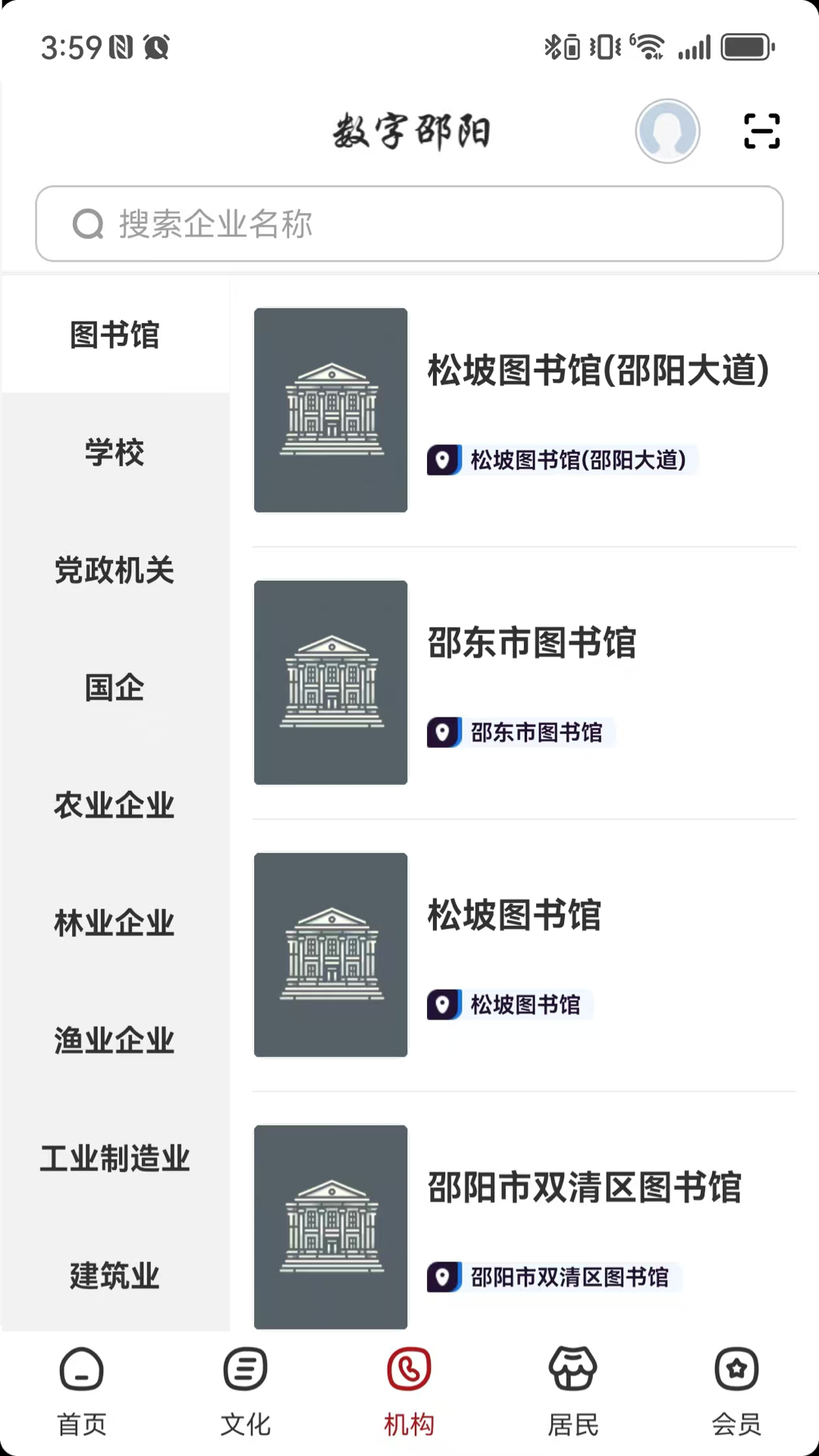Tap the 机构 phone nav icon
819x1456 pixels.
[409, 1369]
